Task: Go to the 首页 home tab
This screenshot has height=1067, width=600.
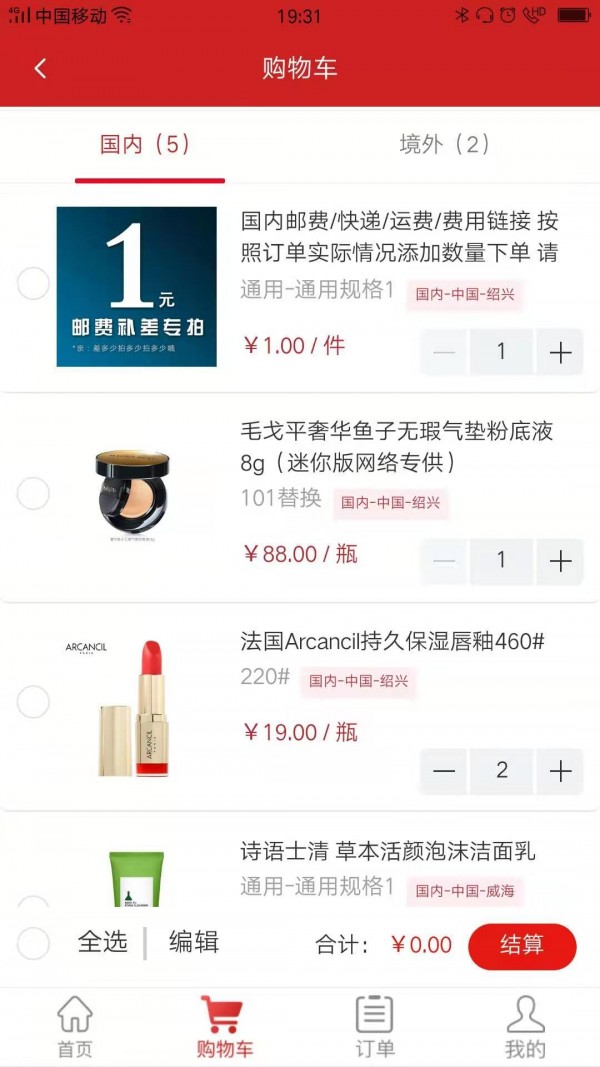Action: (75, 1027)
